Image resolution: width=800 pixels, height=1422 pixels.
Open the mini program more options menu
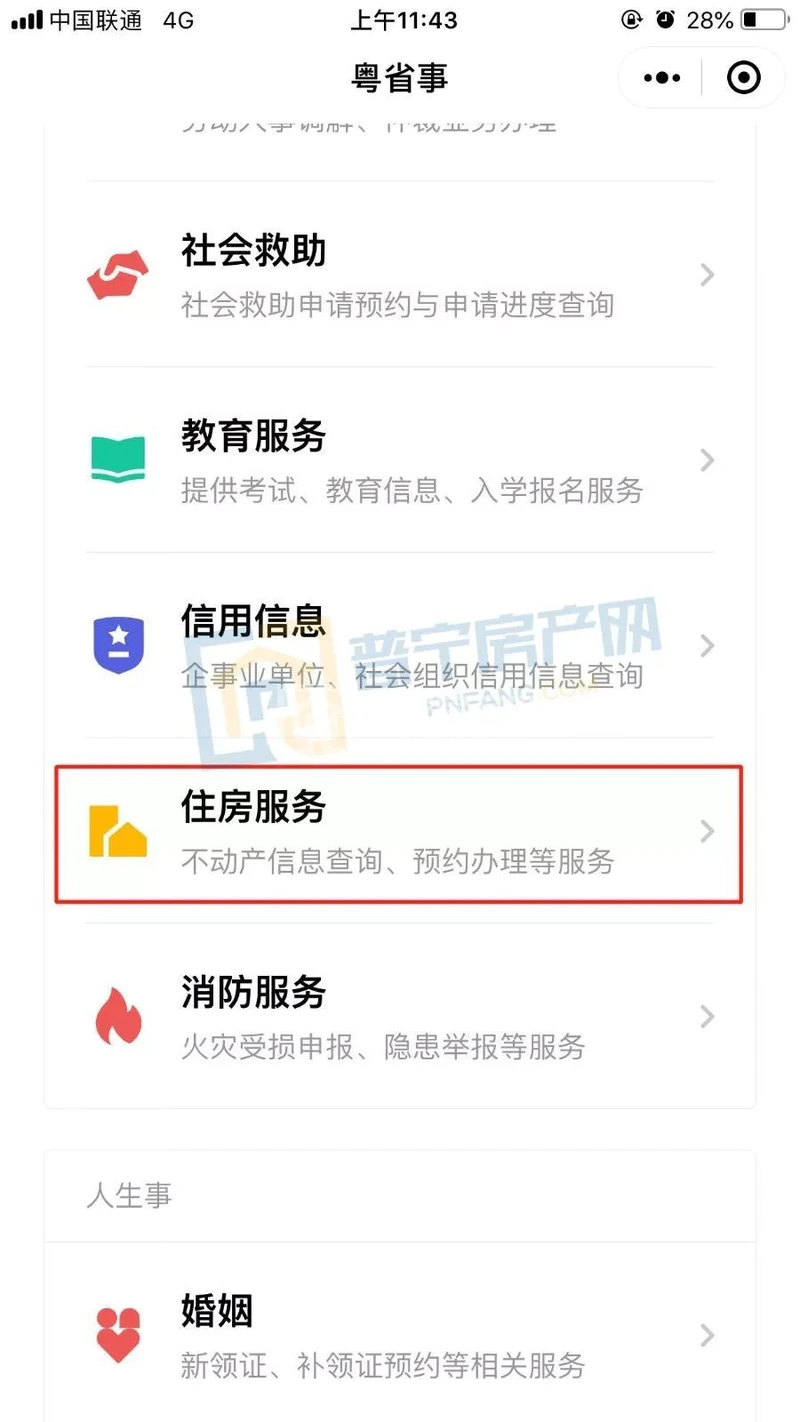(x=662, y=77)
